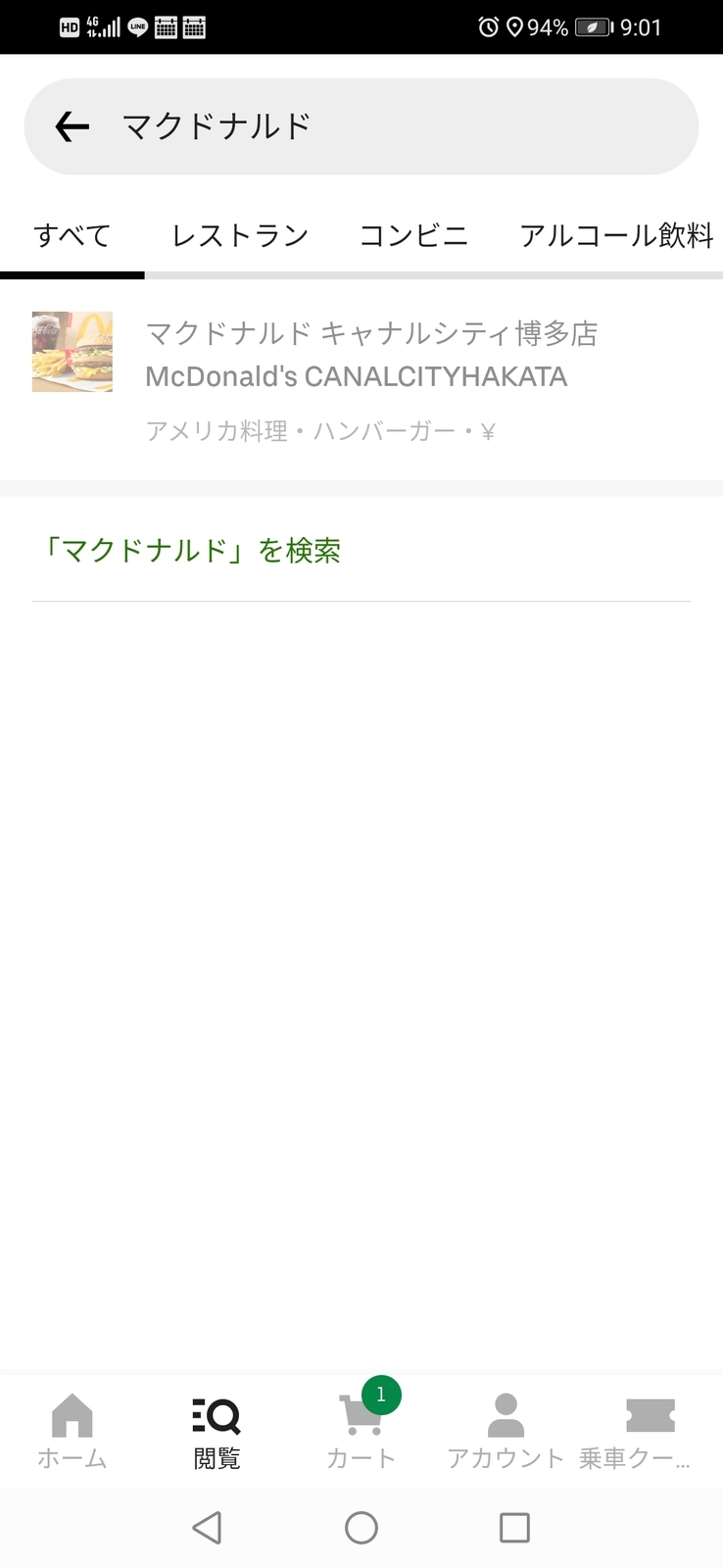Select the すべて tab
This screenshot has height=1568, width=723.
(x=72, y=235)
